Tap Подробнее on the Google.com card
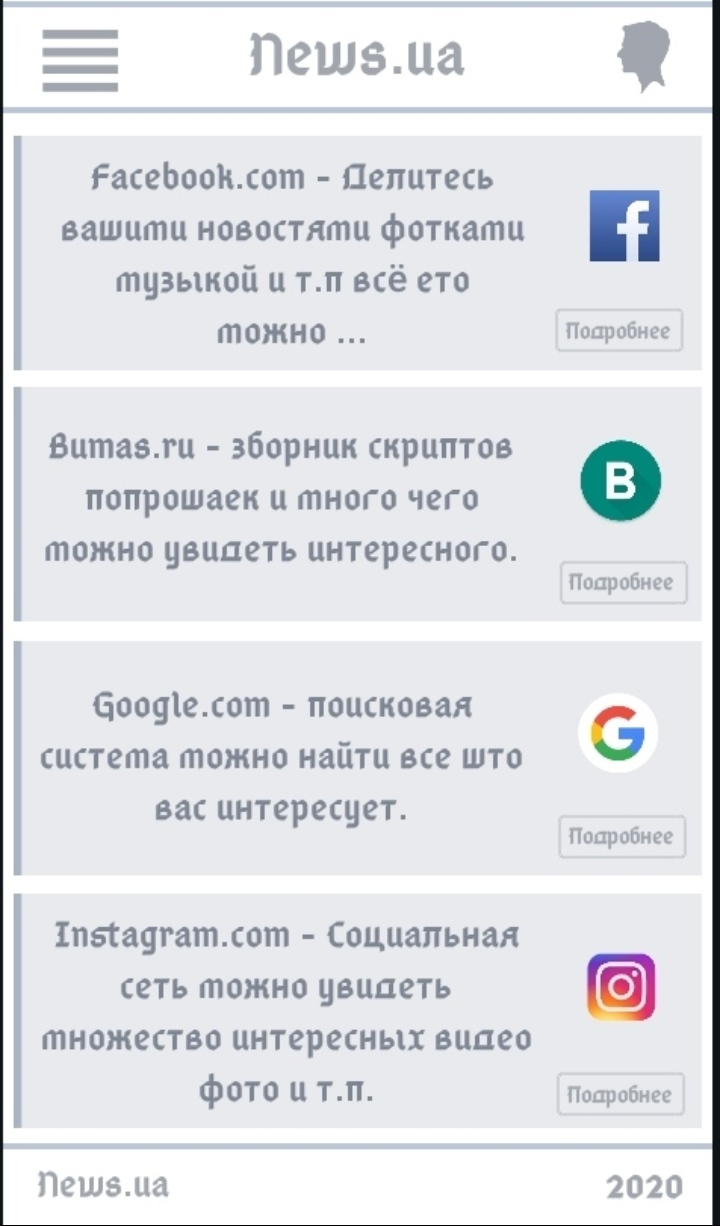 pyautogui.click(x=622, y=837)
